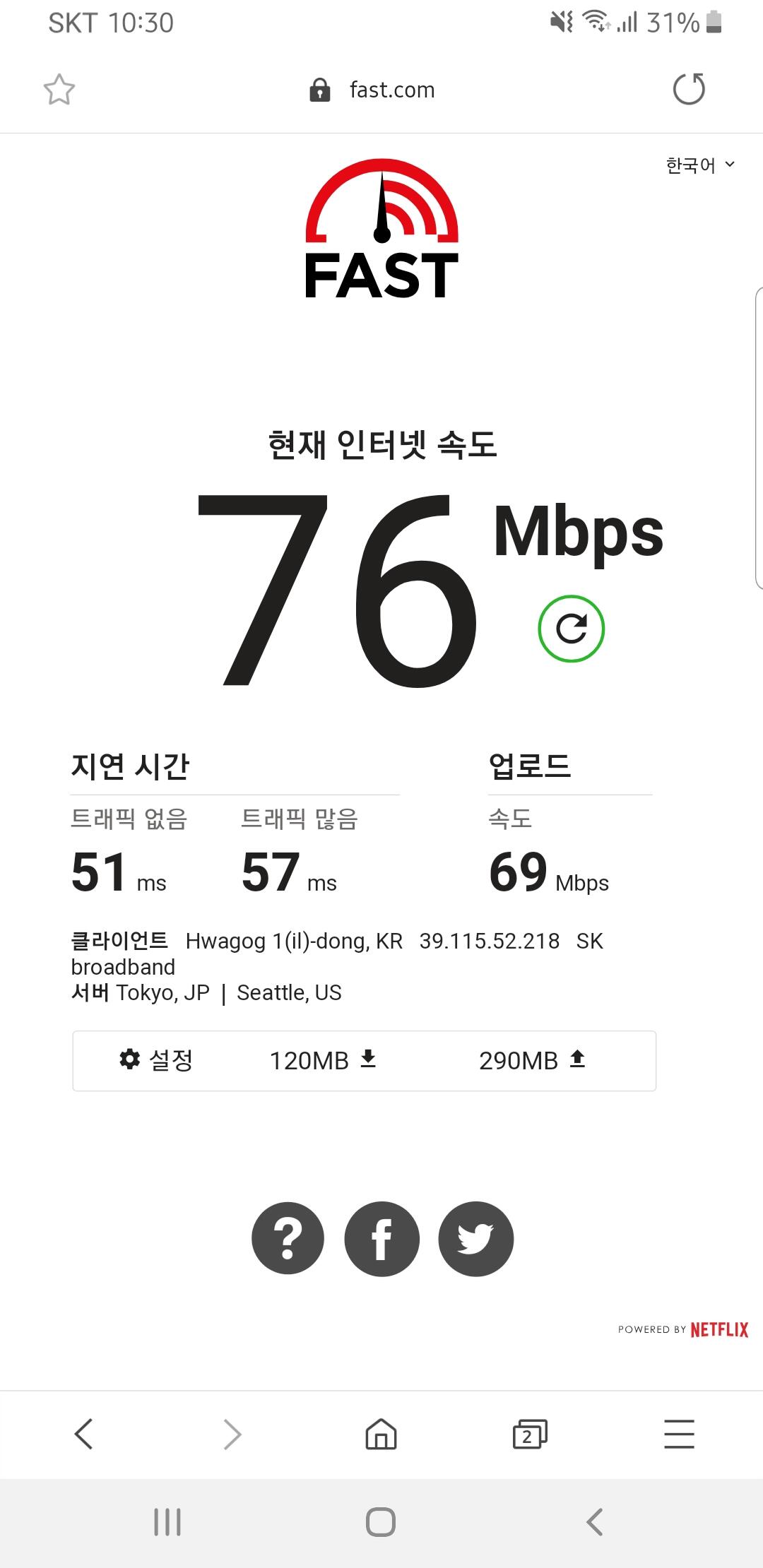Viewport: 763px width, 1568px height.
Task: Rerun the speed test with the green refresh button
Action: pyautogui.click(x=571, y=629)
